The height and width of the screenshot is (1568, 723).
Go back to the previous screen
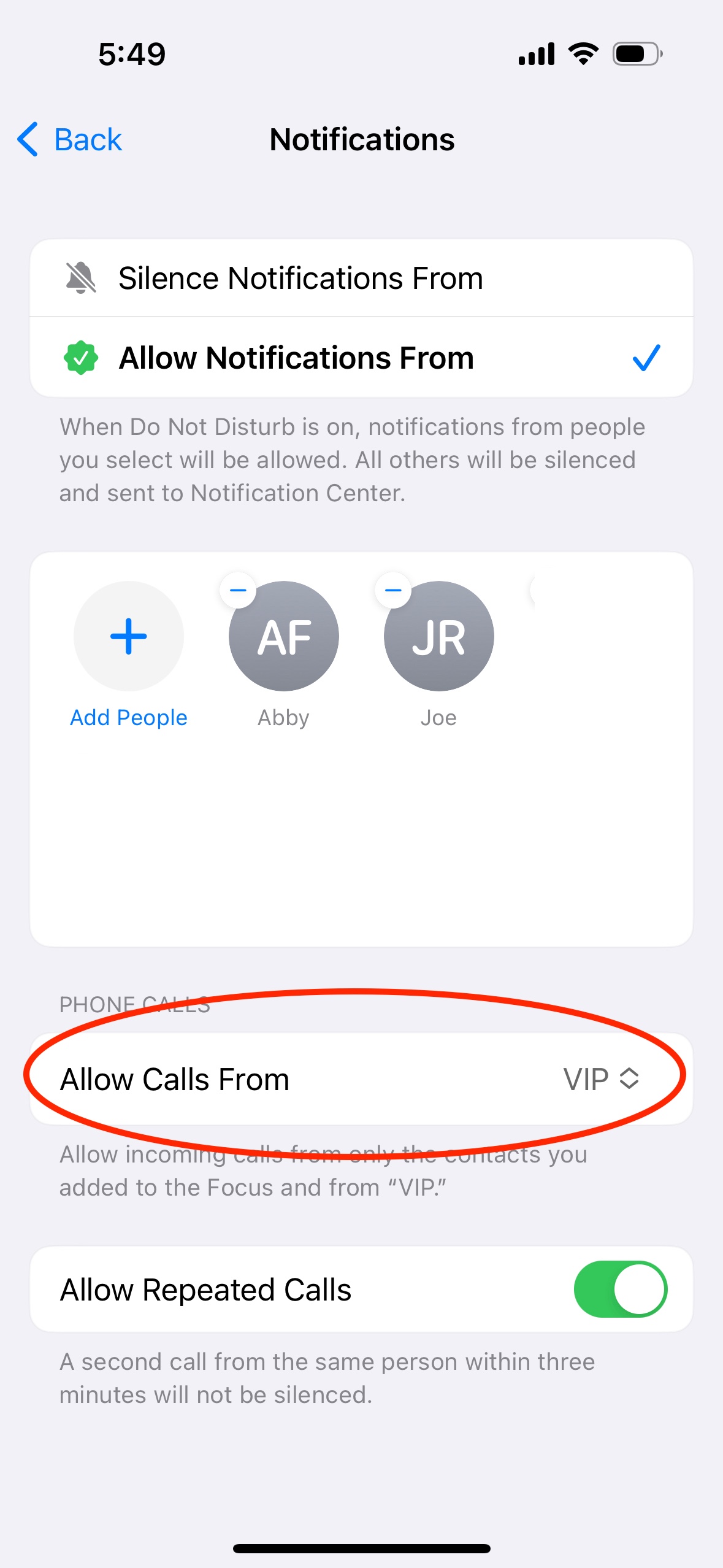pos(69,139)
